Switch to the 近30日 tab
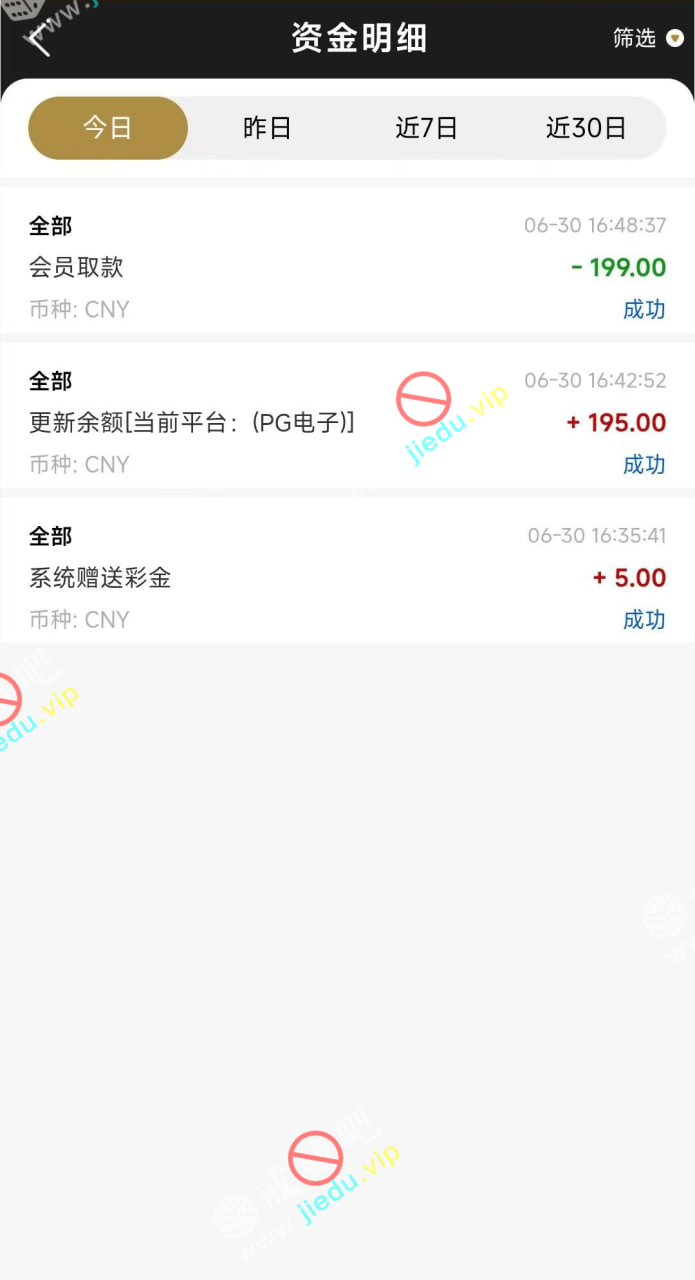Viewport: 695px width, 1280px height. 586,128
